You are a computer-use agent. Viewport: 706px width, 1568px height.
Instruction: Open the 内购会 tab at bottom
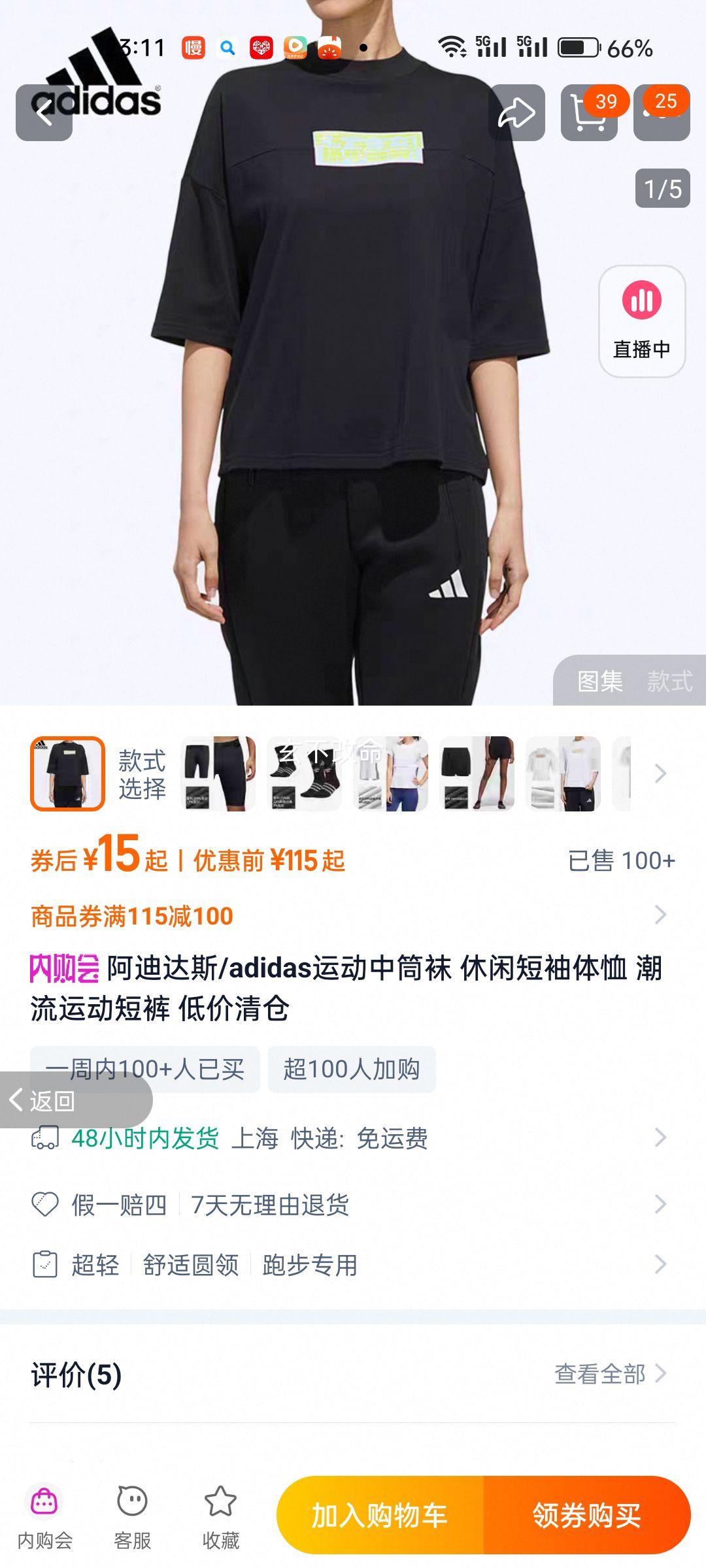44,1517
